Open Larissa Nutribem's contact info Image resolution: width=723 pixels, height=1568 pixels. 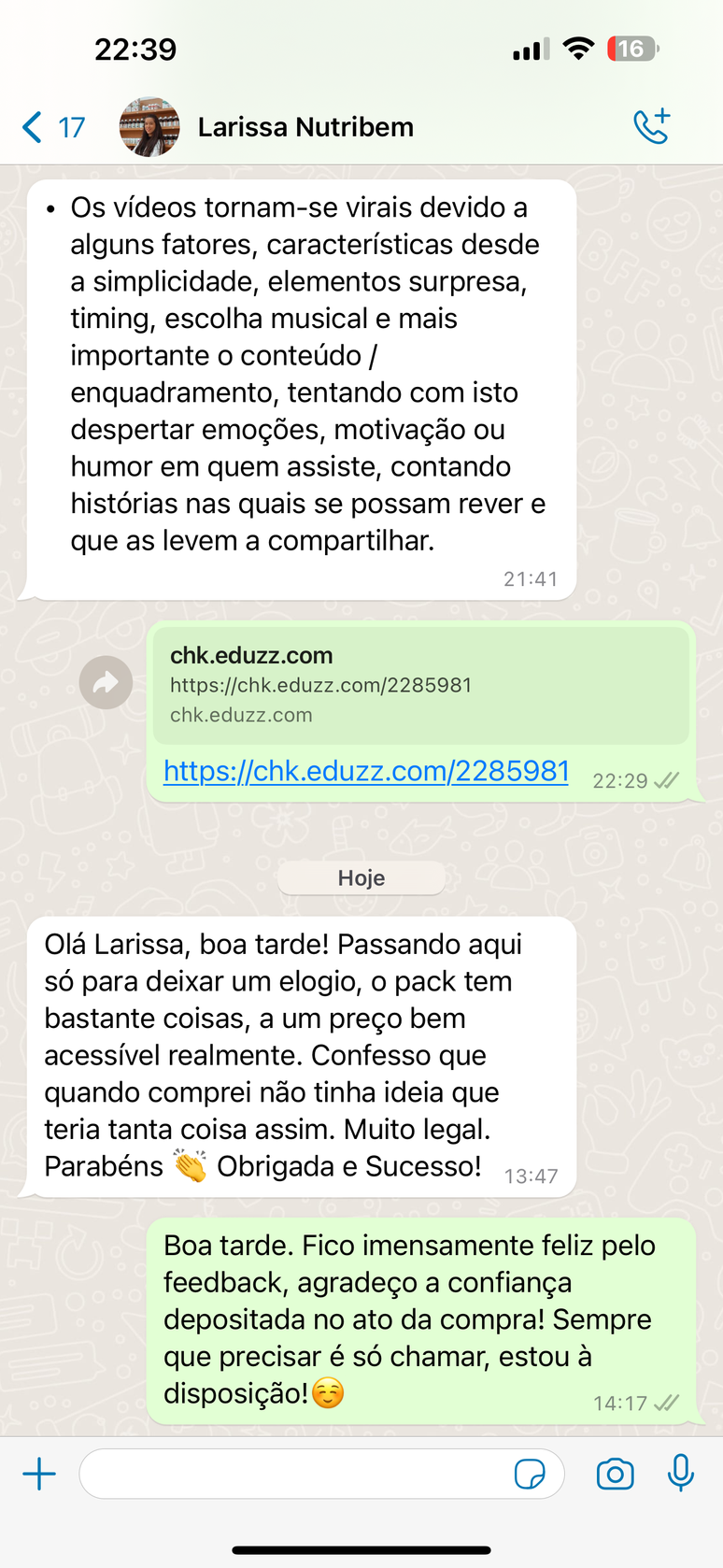[305, 127]
